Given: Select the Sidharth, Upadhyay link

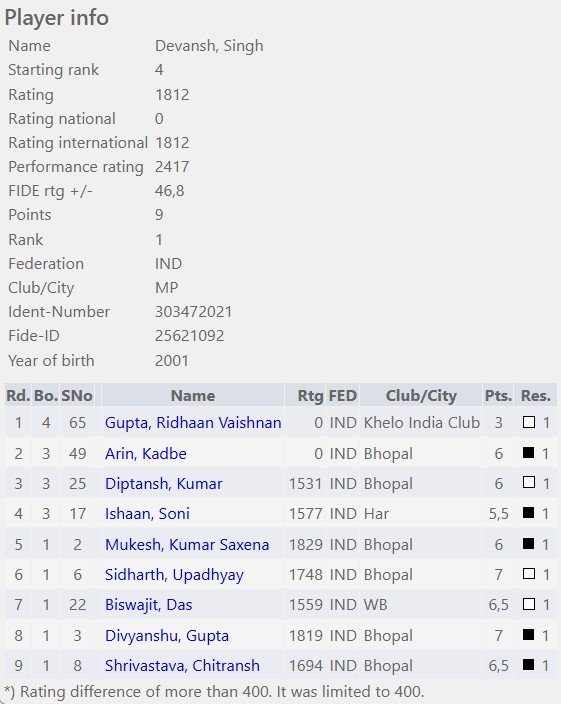Looking at the screenshot, I should (x=174, y=575).
